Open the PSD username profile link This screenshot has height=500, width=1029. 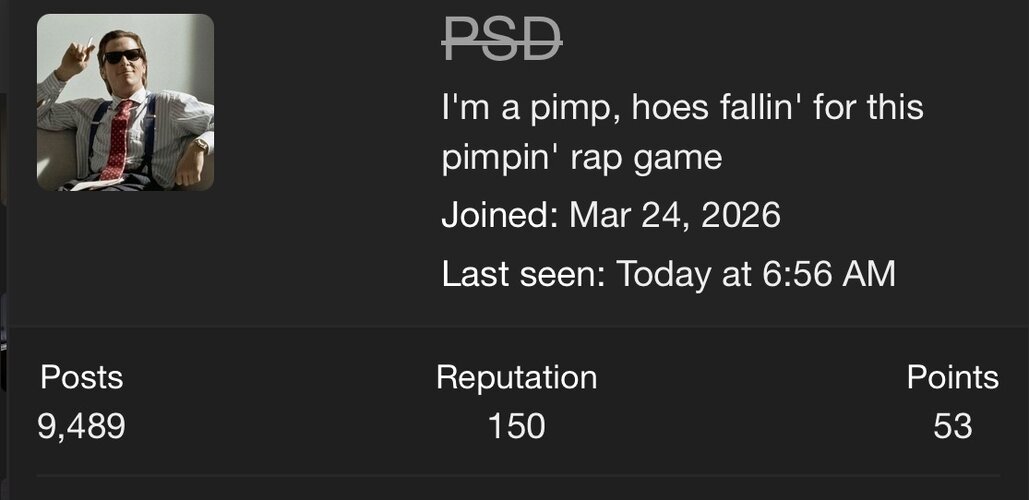[501, 41]
